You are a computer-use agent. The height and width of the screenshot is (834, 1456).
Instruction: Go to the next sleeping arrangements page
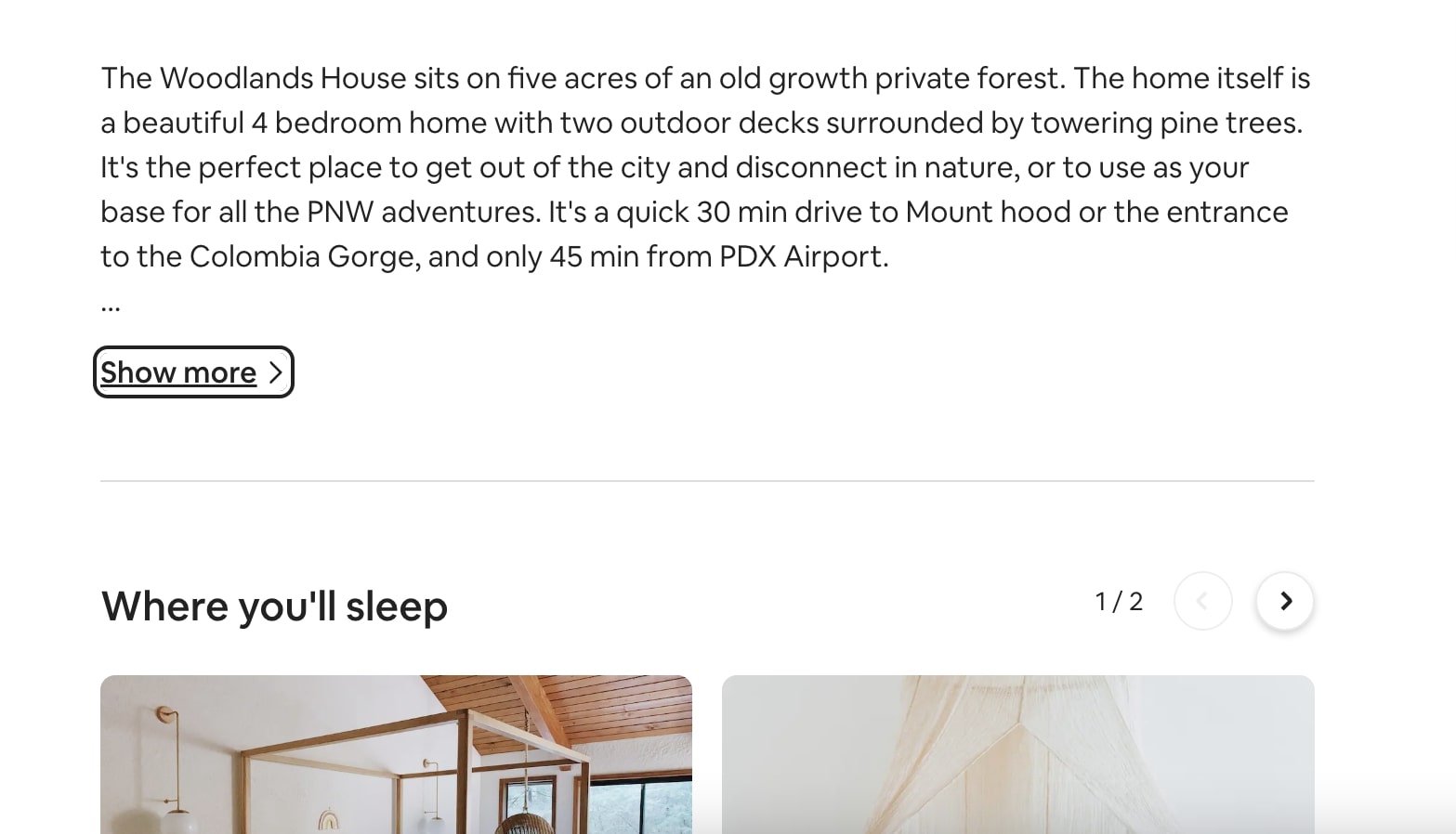[1284, 601]
